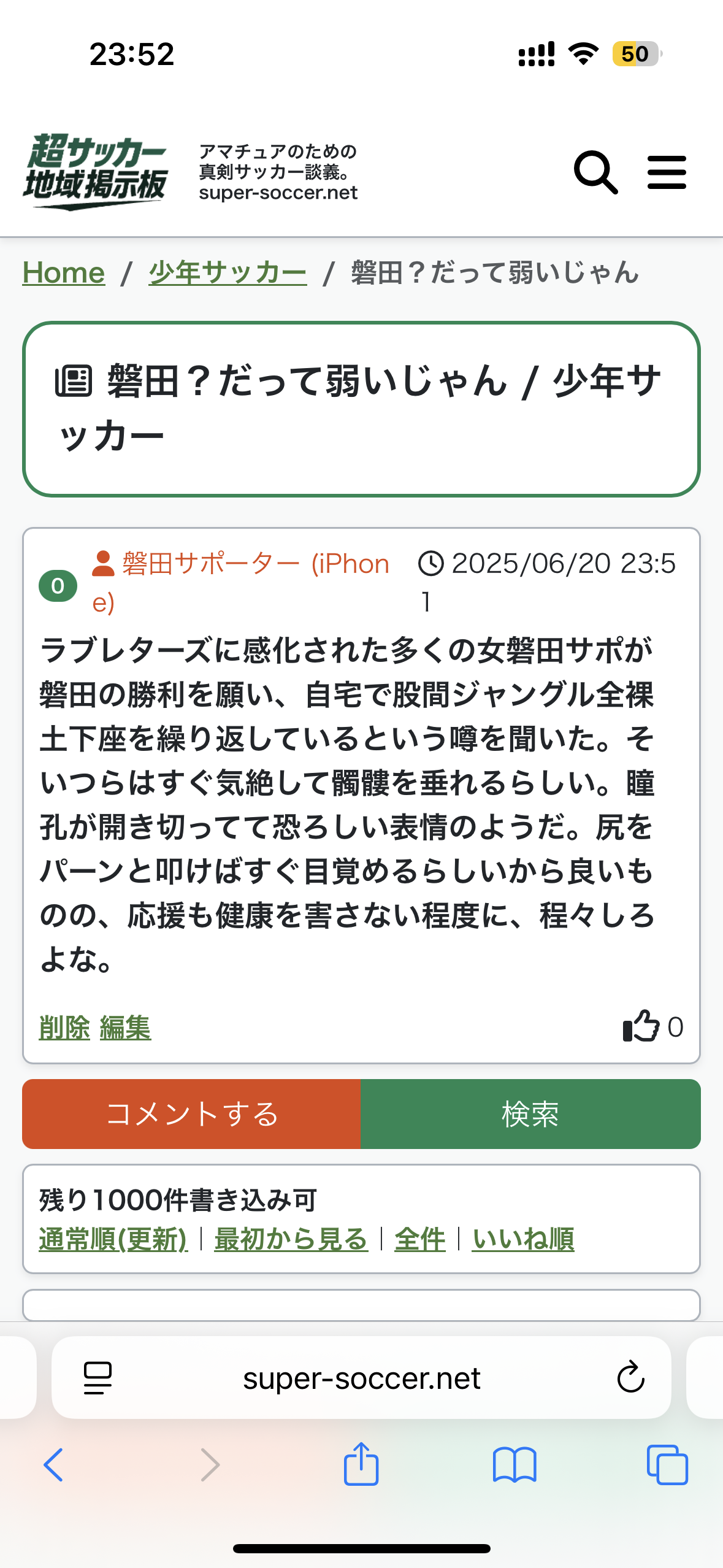Tap the green 検索 button
723x1568 pixels.
[x=530, y=1114]
